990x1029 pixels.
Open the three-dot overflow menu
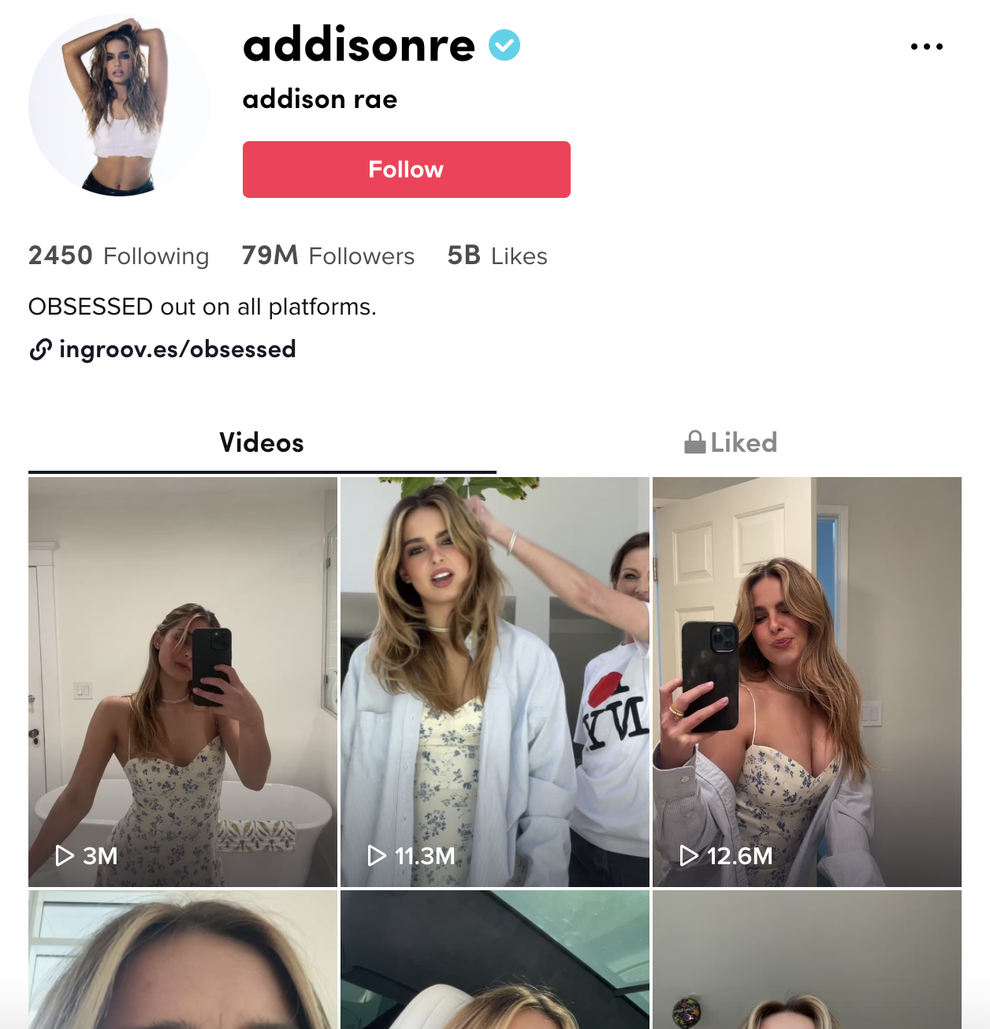926,47
